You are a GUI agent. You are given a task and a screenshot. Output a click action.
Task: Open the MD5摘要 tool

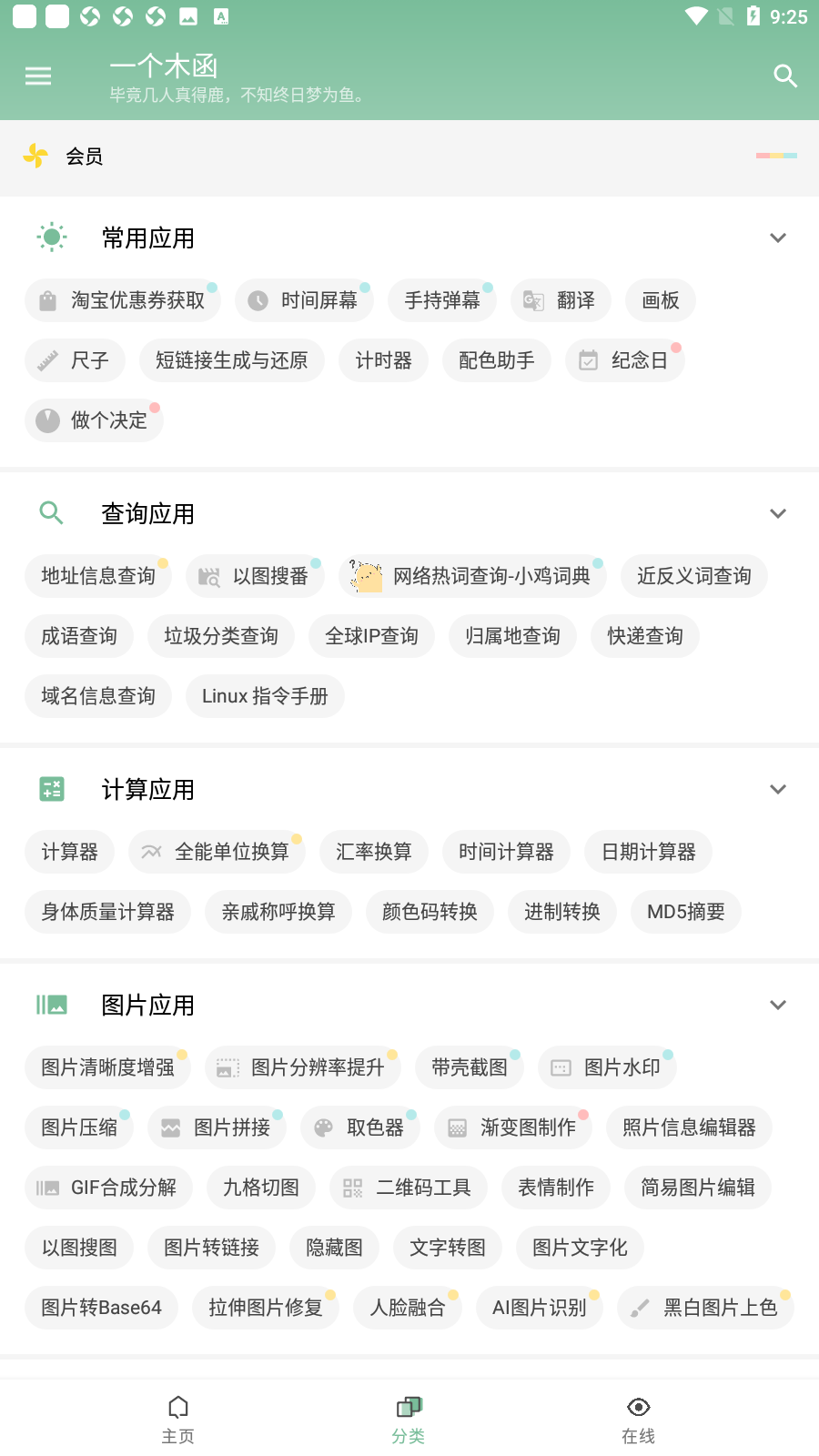coord(685,912)
